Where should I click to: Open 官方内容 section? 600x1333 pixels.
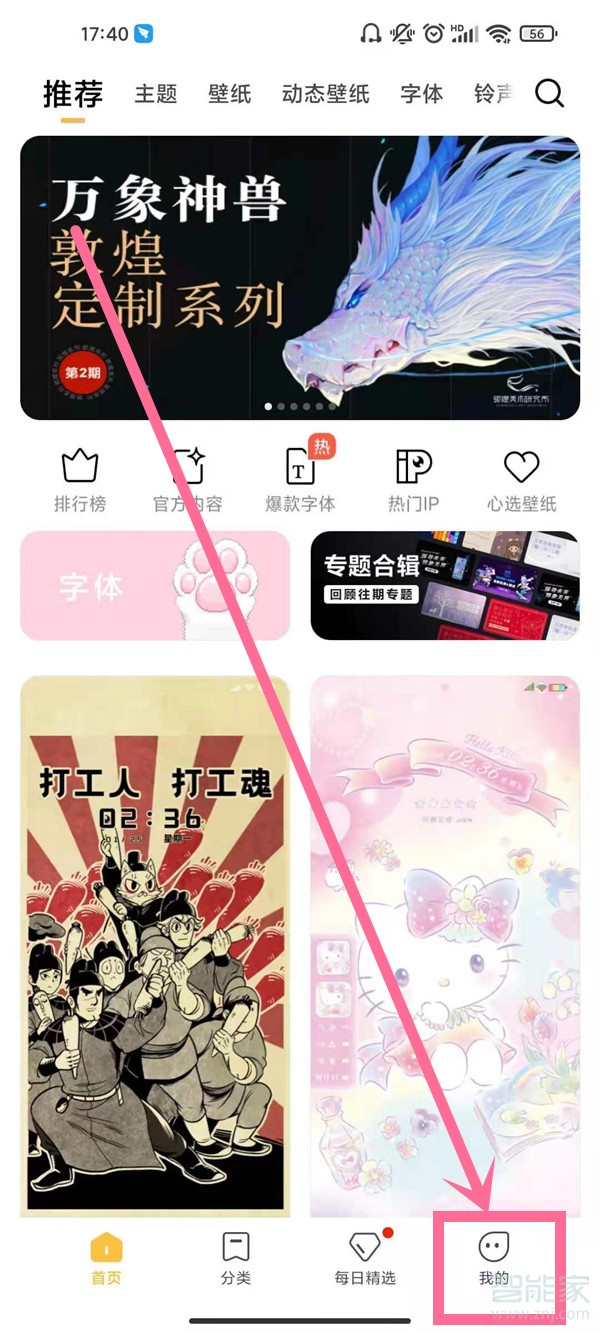188,480
